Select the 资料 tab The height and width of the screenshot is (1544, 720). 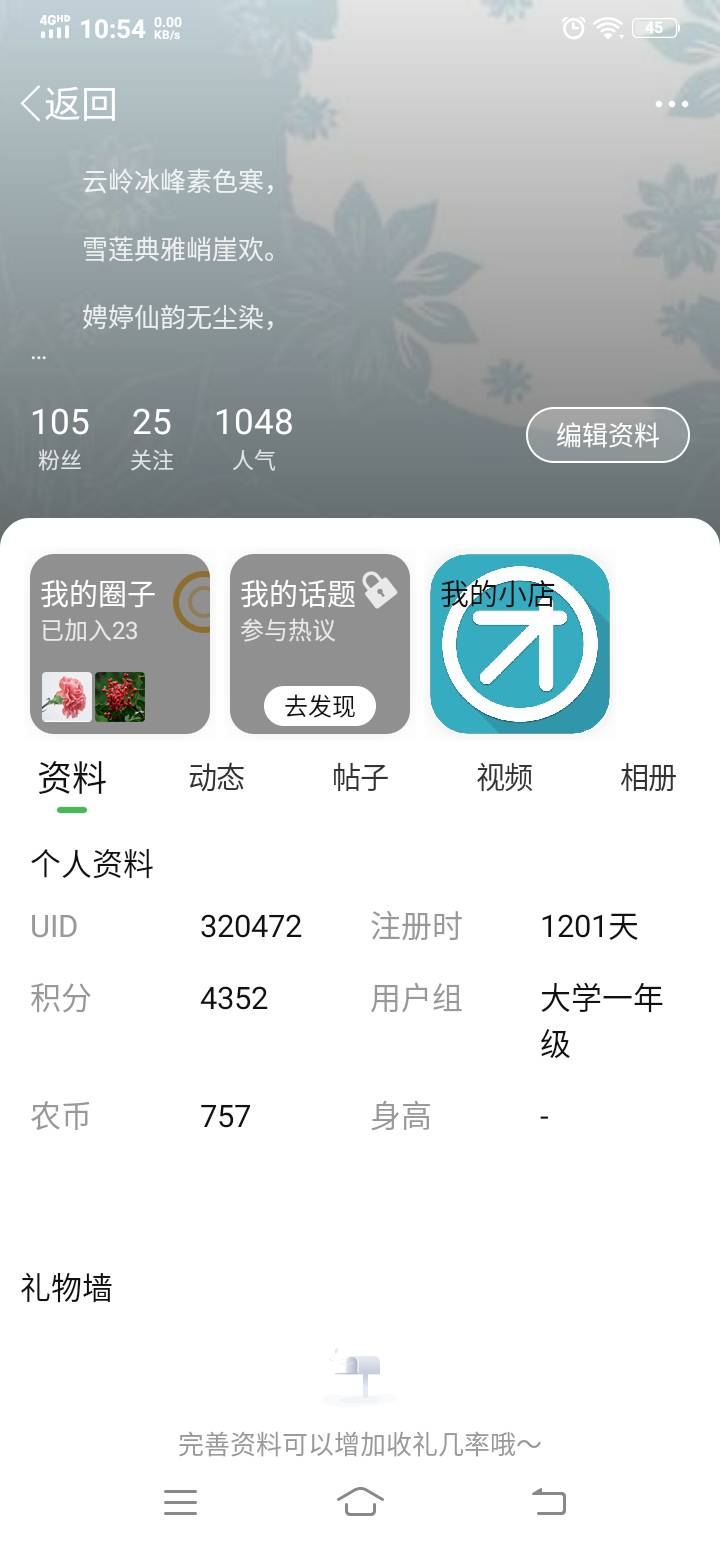tap(72, 778)
